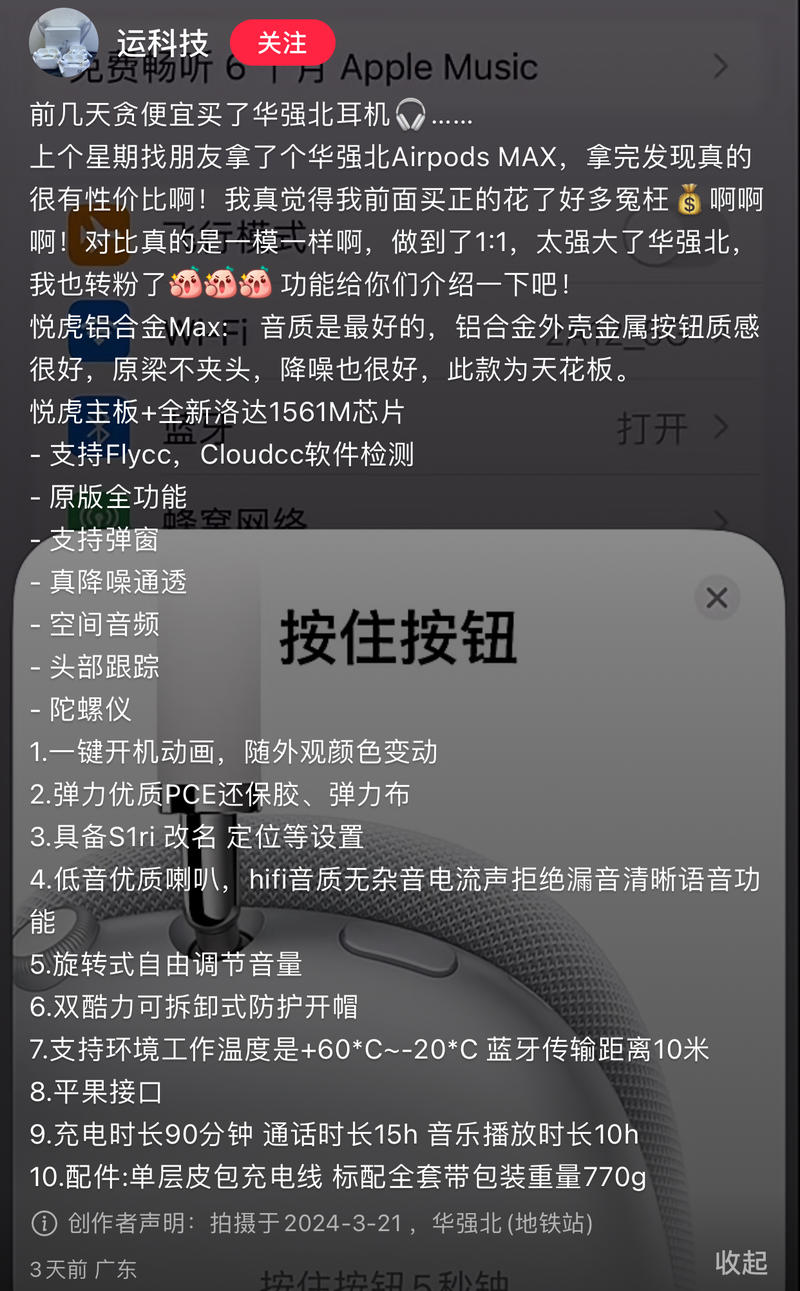The image size is (800, 1291).
Task: Tap the 按住按钮5秒钟 footer text
Action: tap(380, 1285)
